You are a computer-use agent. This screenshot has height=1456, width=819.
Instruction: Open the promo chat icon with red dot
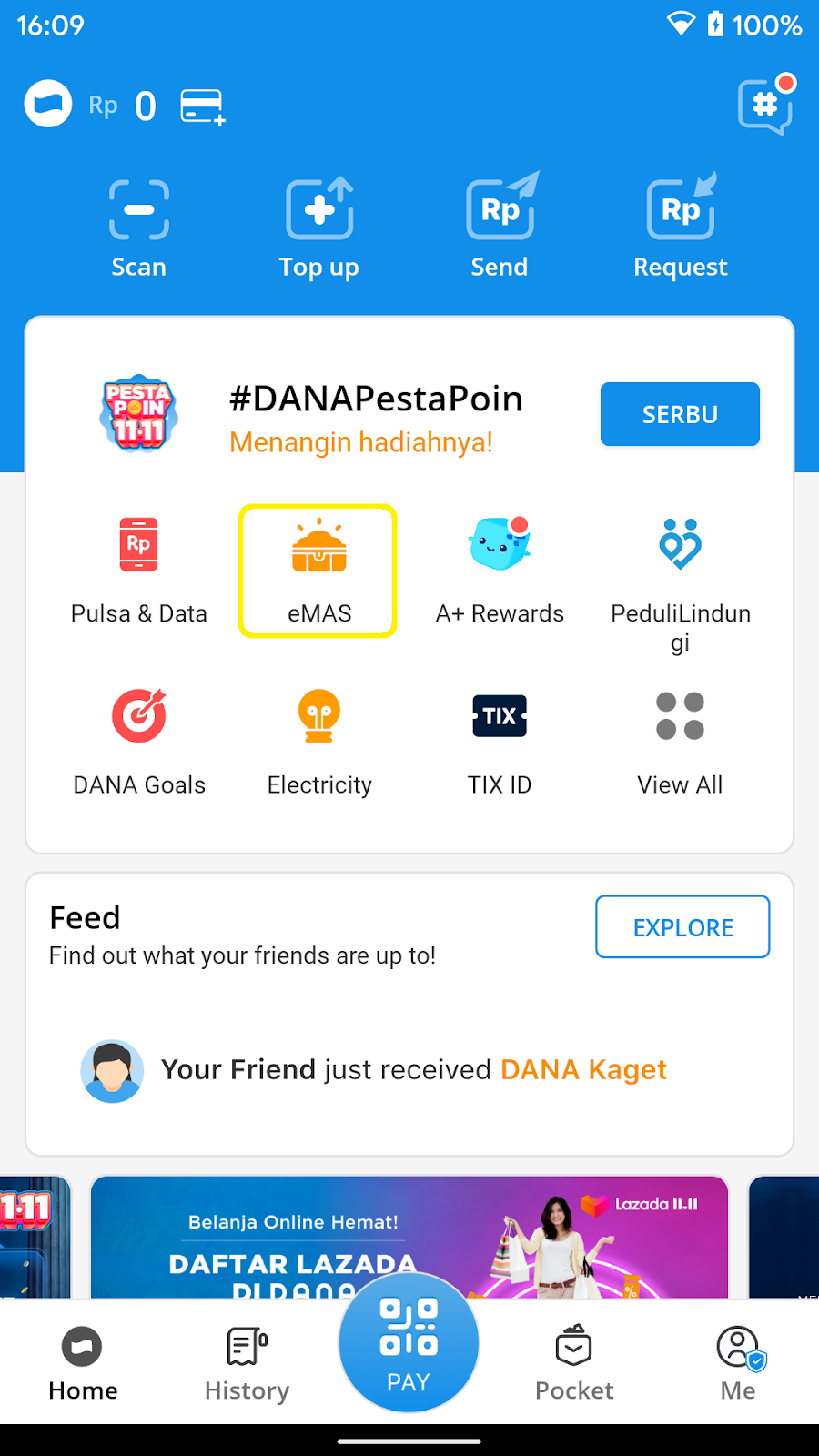(x=766, y=105)
